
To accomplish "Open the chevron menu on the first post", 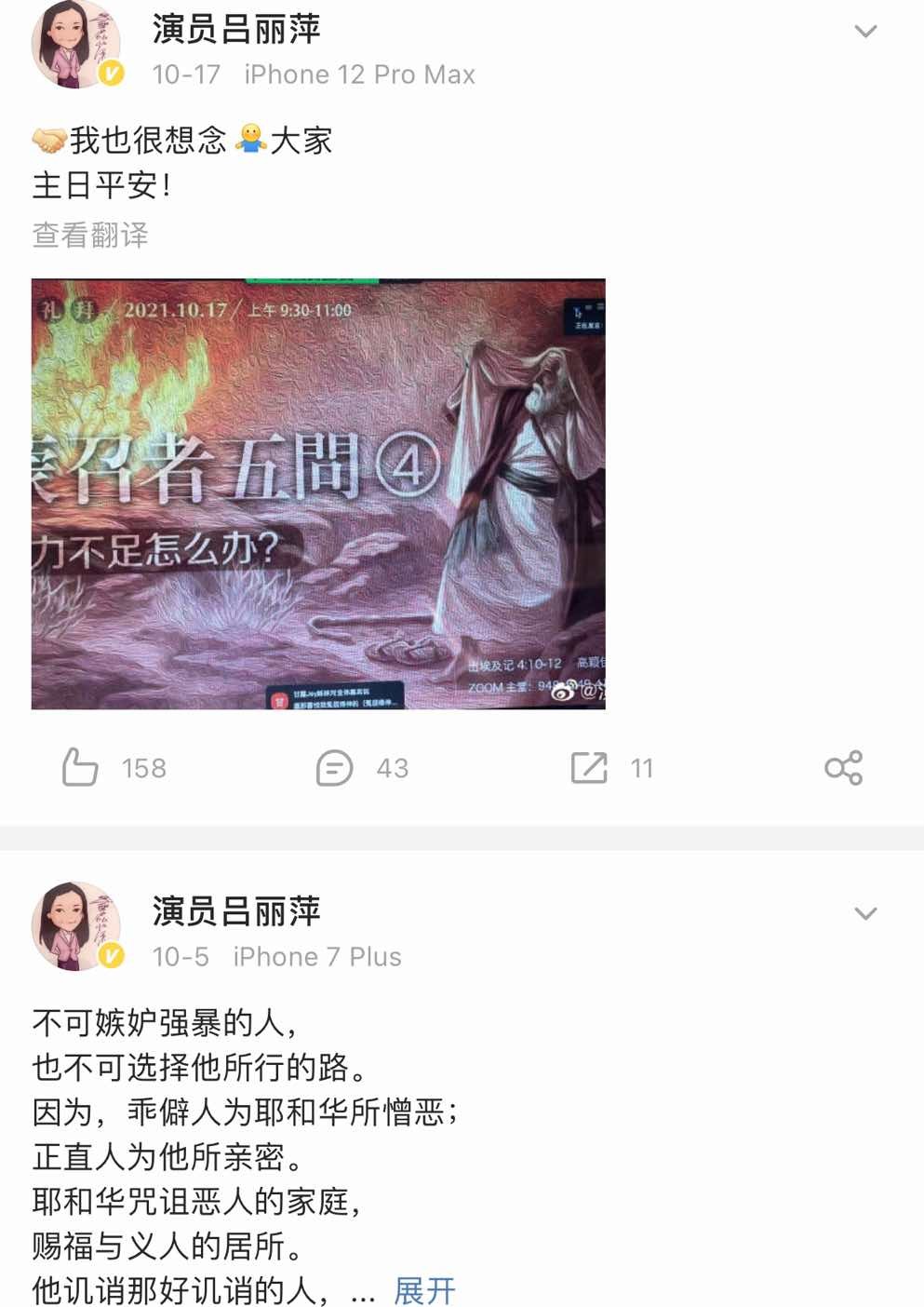I will [867, 31].
